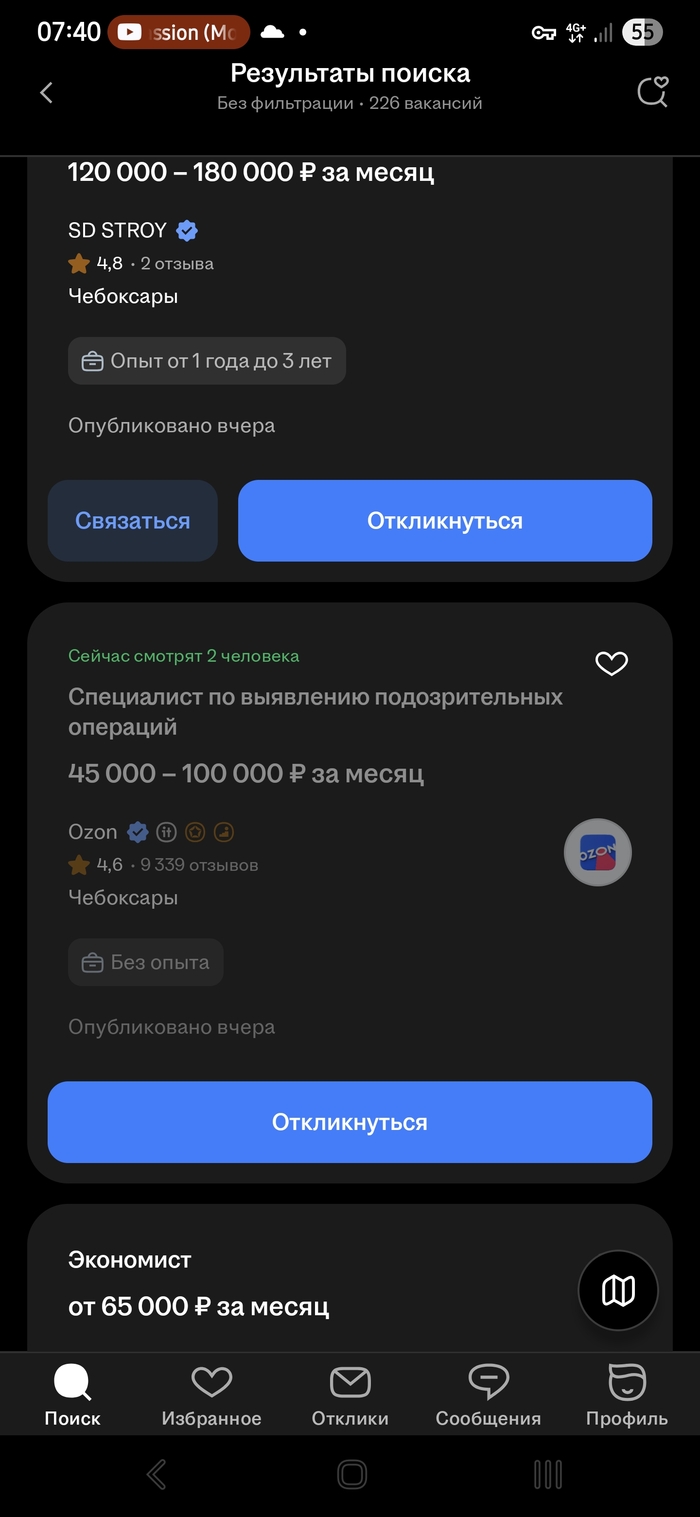Apply to the SD STROY vacancy via Откликнуться
This screenshot has width=700, height=1517.
click(444, 521)
